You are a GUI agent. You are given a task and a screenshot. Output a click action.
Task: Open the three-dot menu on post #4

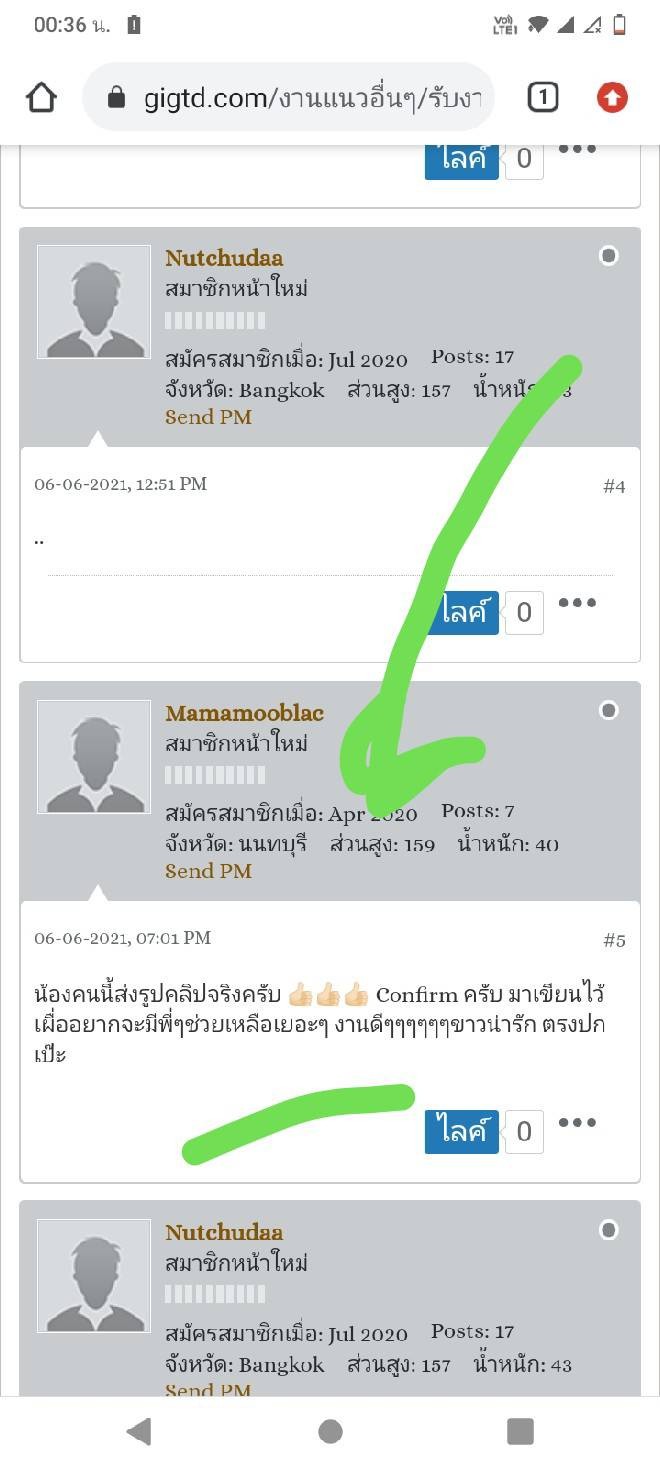[577, 603]
